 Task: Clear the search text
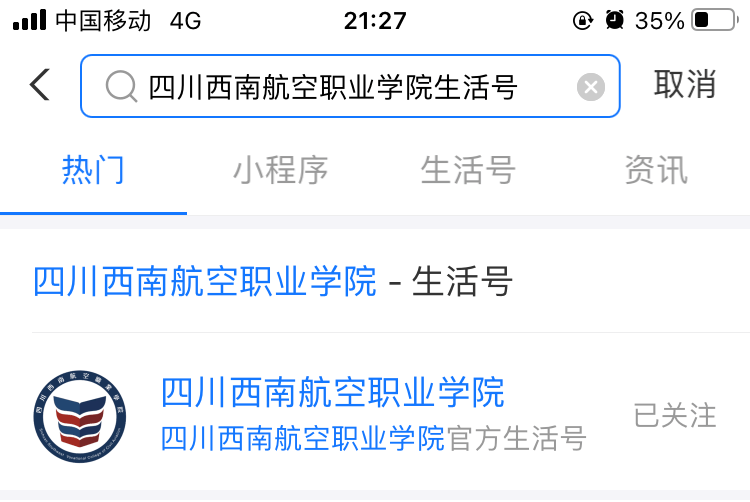tap(591, 87)
